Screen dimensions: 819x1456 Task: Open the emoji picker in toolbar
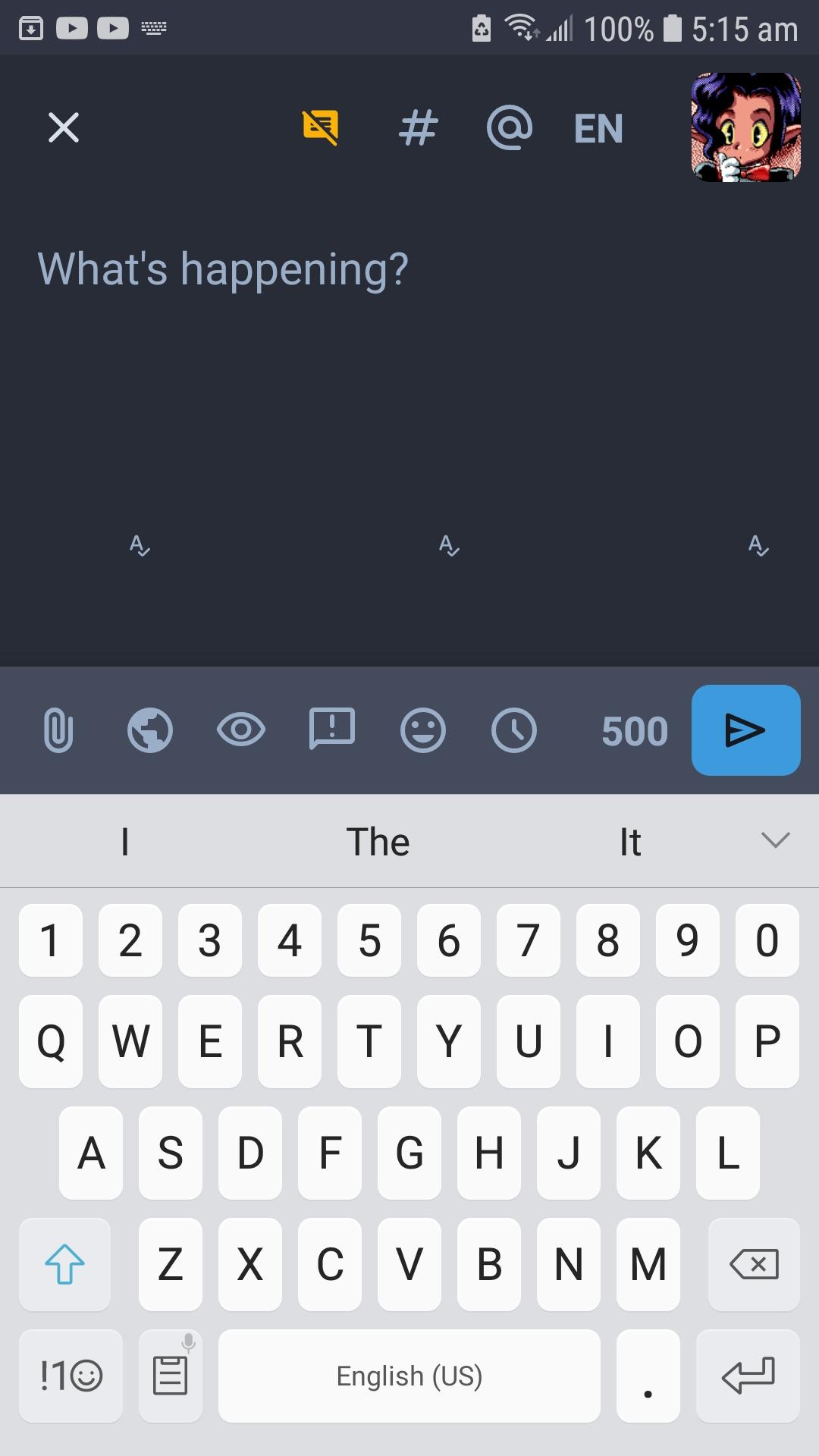(423, 730)
